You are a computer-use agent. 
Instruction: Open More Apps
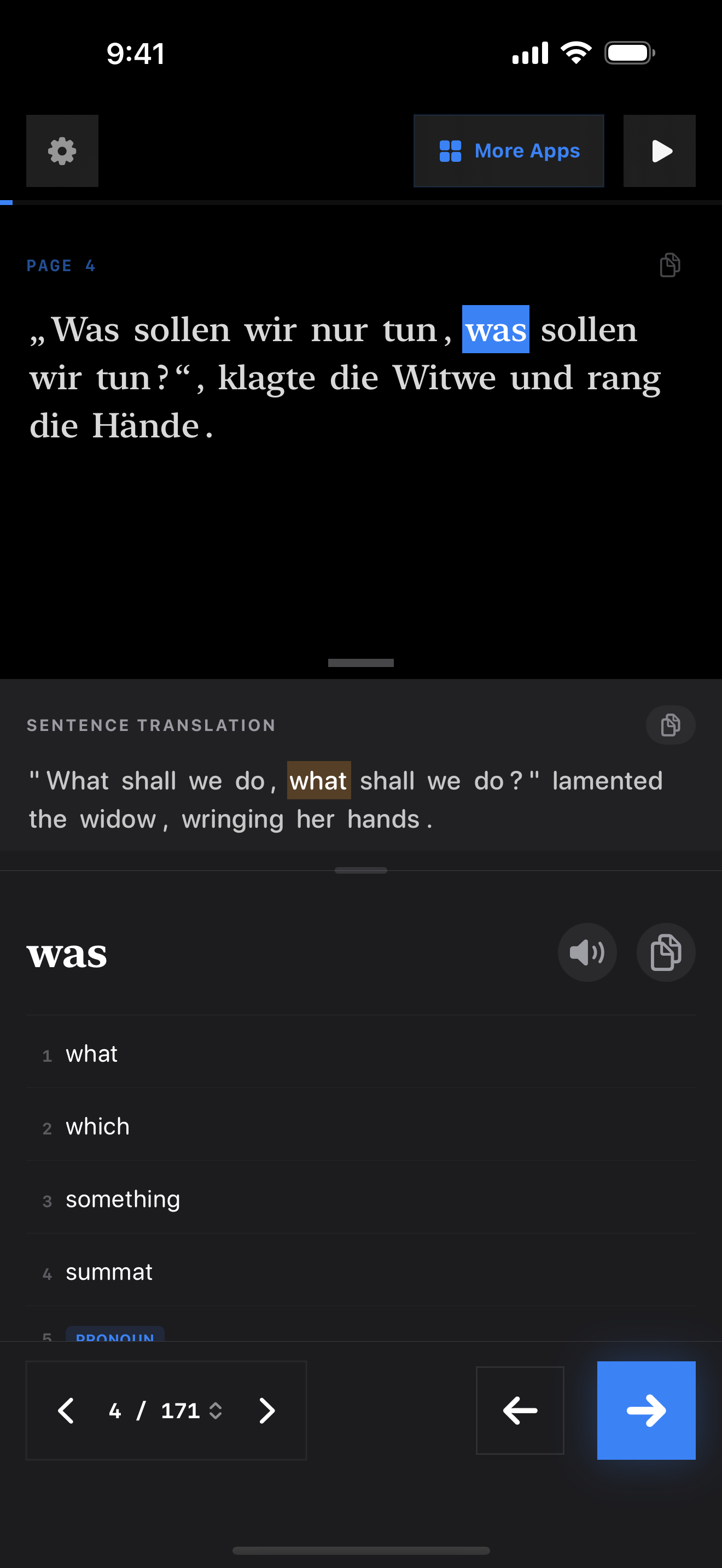pyautogui.click(x=508, y=151)
